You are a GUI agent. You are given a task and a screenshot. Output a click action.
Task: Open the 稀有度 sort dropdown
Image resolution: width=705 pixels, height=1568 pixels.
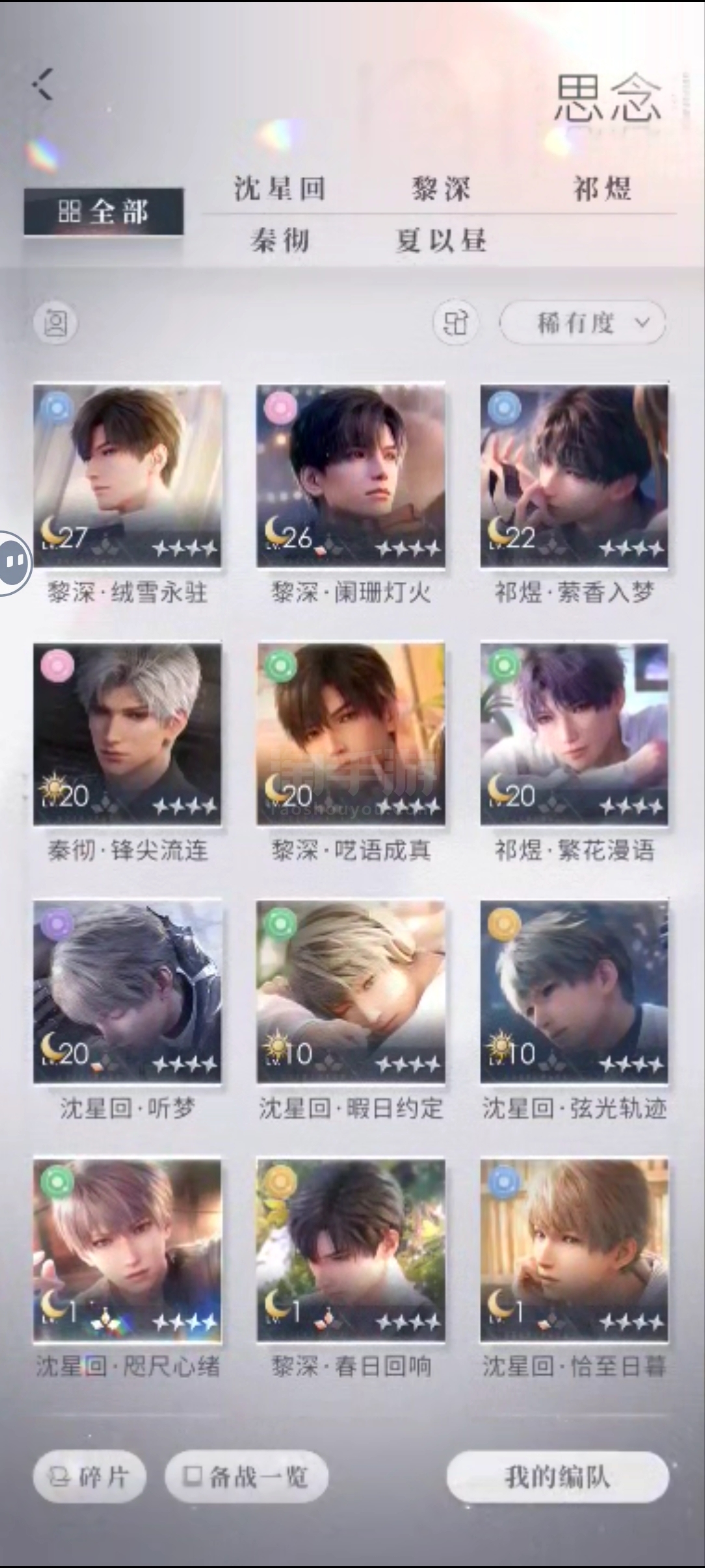pyautogui.click(x=583, y=322)
